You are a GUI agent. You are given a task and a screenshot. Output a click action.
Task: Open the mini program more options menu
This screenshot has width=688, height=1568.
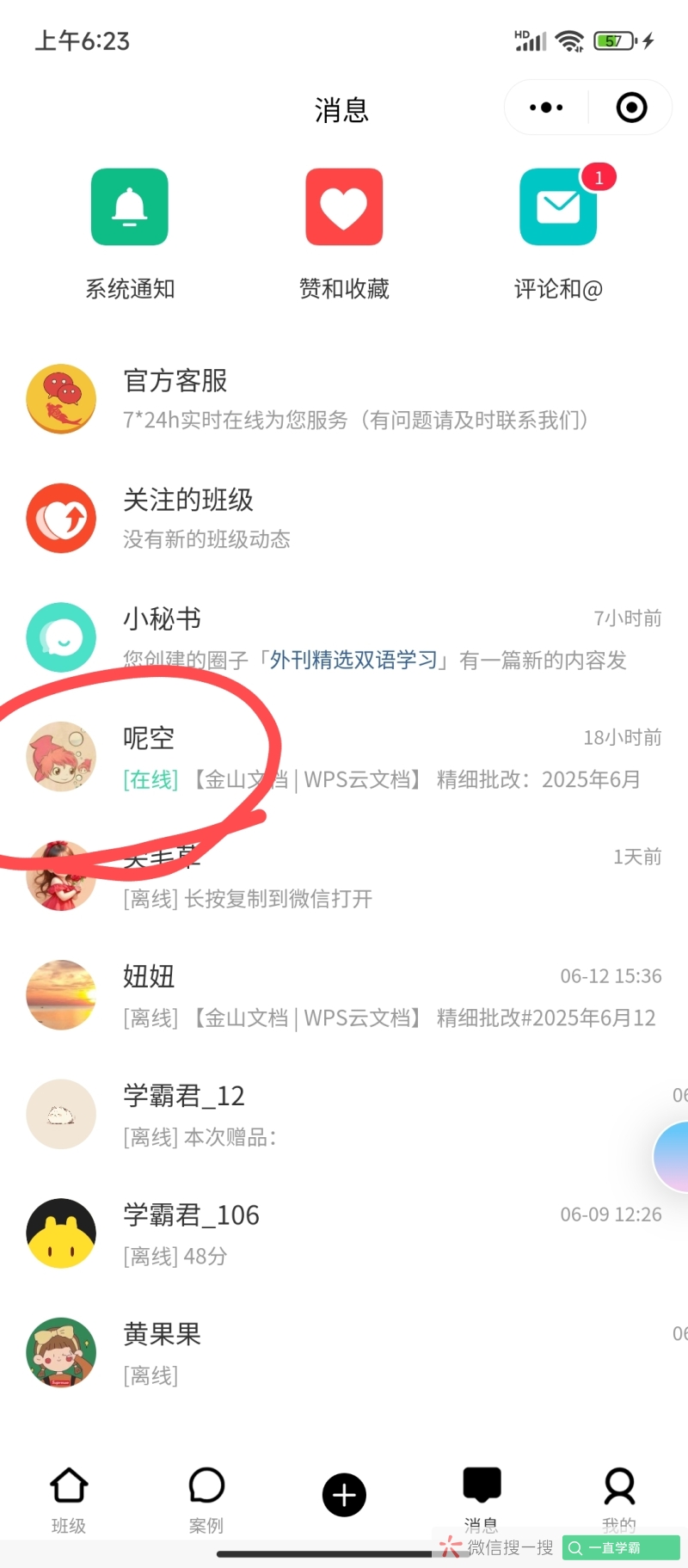tap(546, 108)
